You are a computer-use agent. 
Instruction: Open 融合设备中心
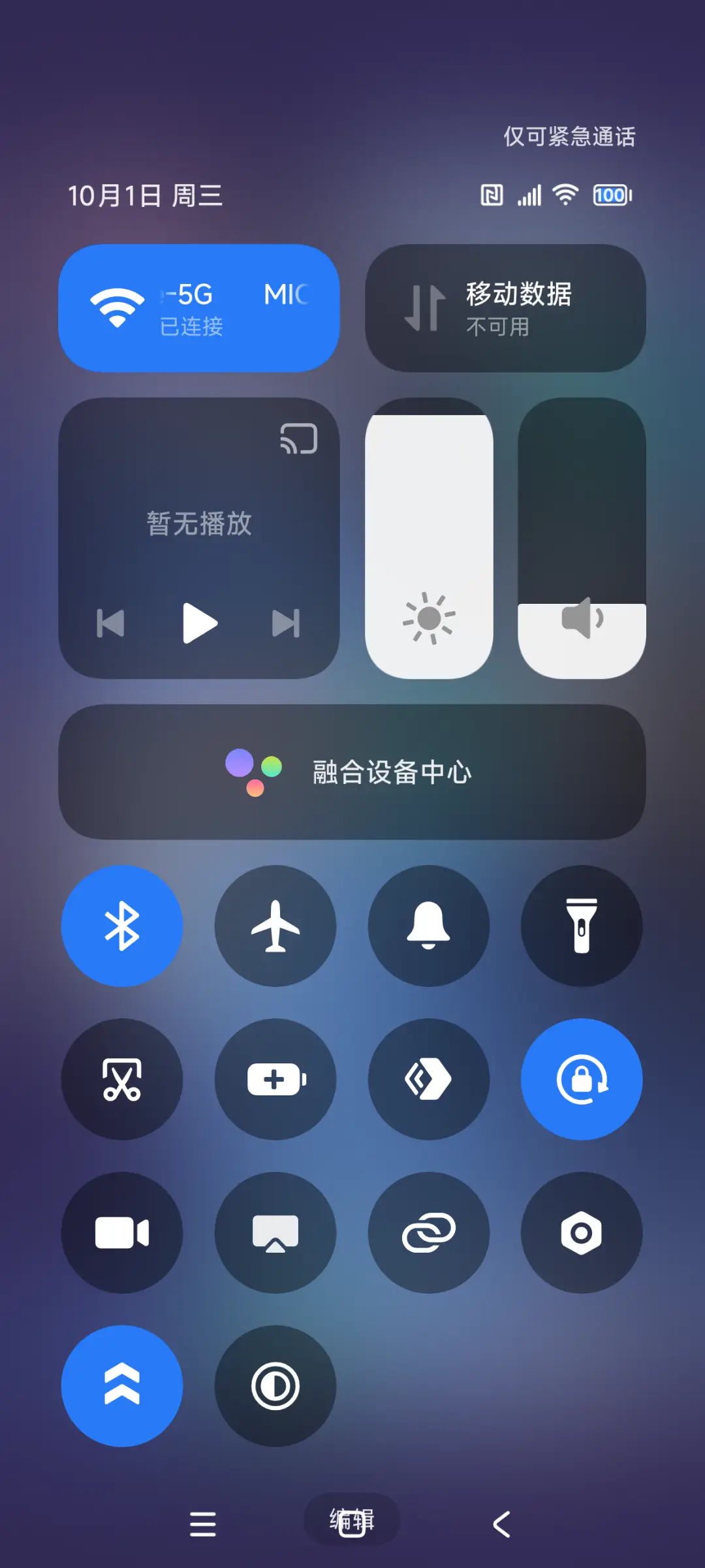[x=352, y=772]
